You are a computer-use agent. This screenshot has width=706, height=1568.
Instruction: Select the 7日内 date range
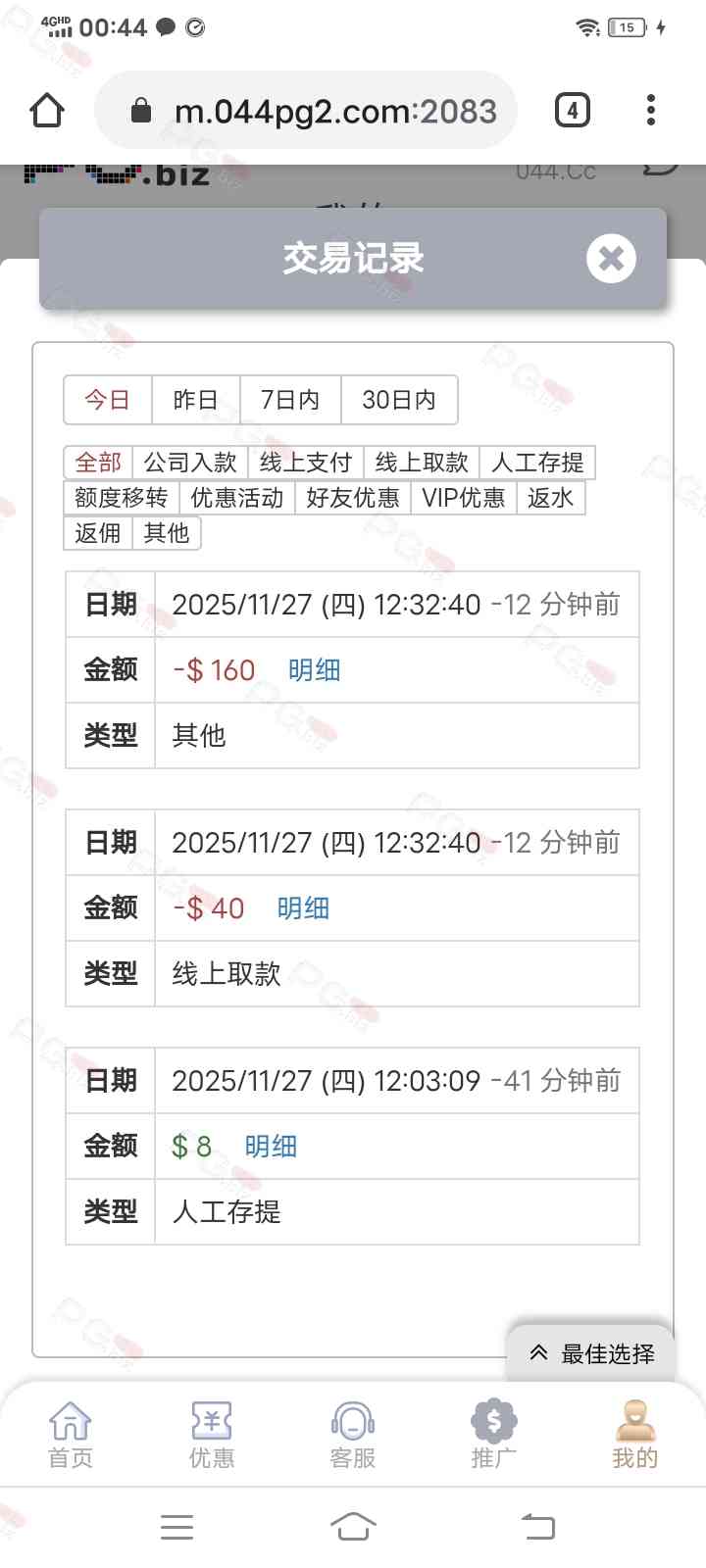point(290,400)
